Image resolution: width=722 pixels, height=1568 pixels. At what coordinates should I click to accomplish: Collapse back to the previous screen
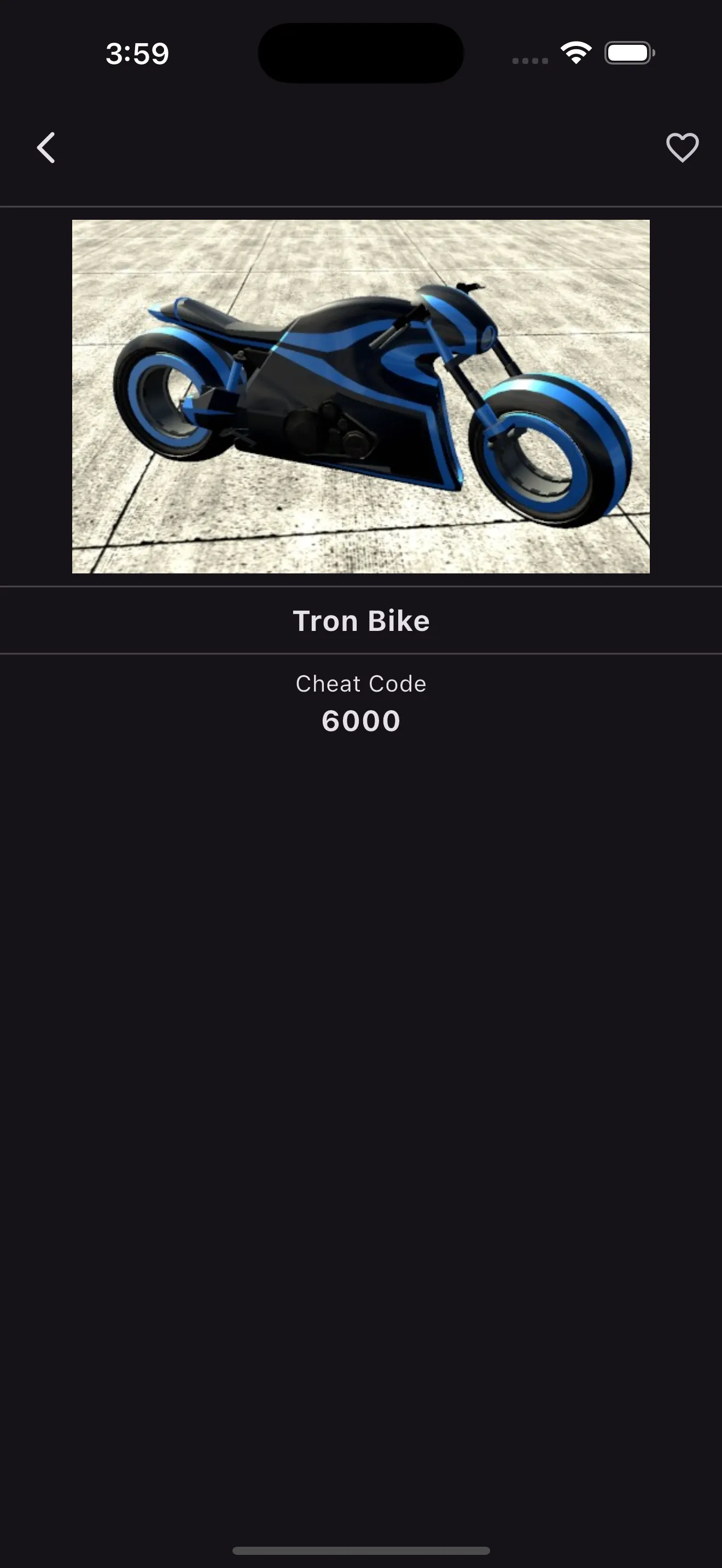click(45, 148)
